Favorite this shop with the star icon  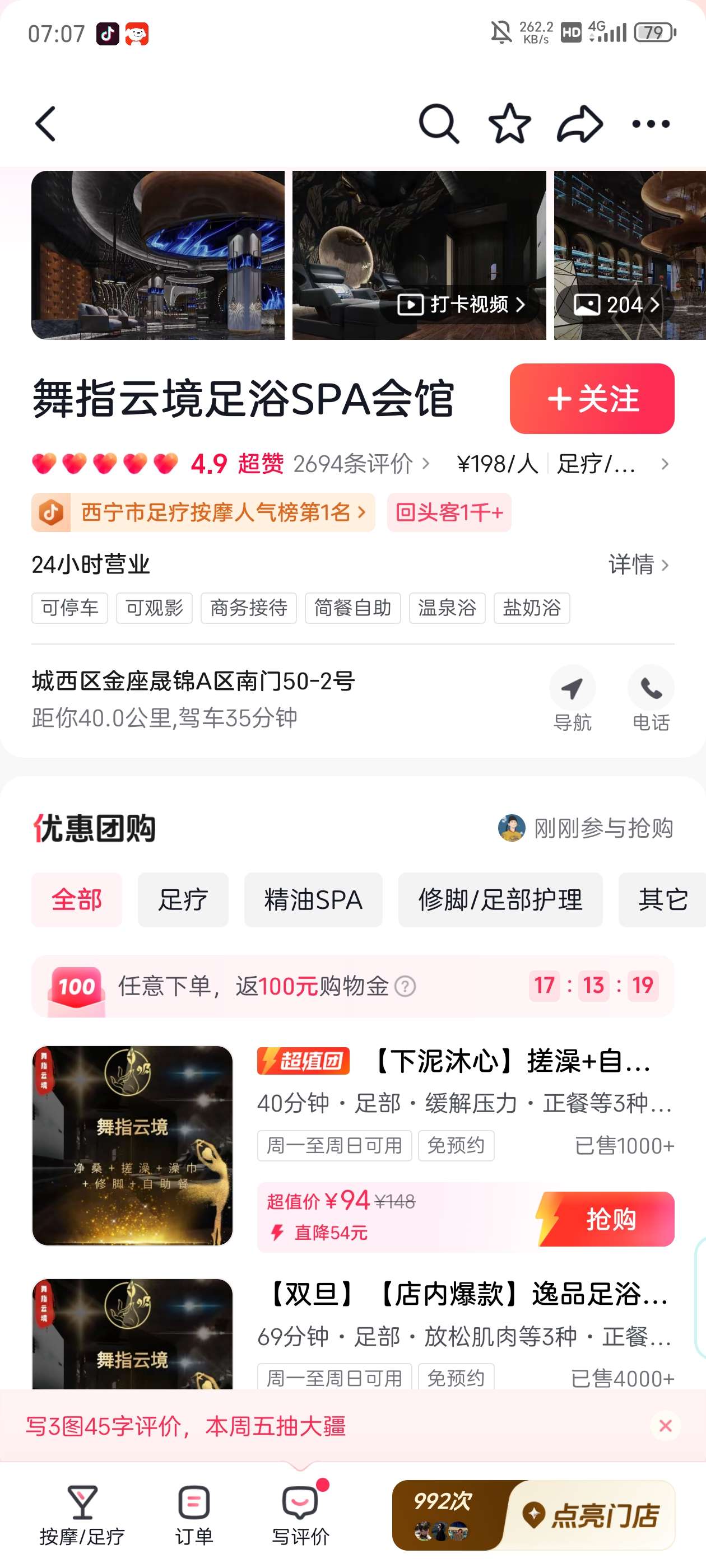click(x=509, y=124)
